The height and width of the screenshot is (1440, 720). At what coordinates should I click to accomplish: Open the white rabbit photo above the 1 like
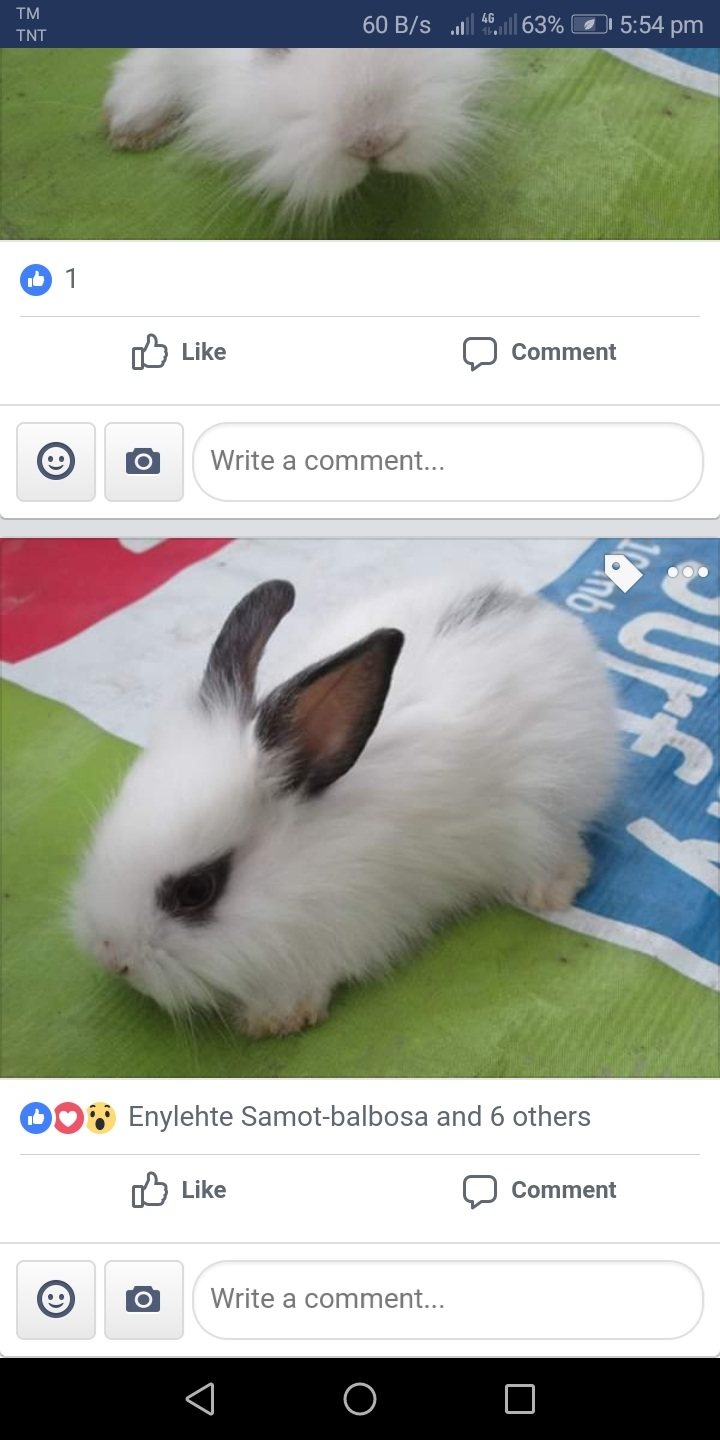tap(360, 140)
